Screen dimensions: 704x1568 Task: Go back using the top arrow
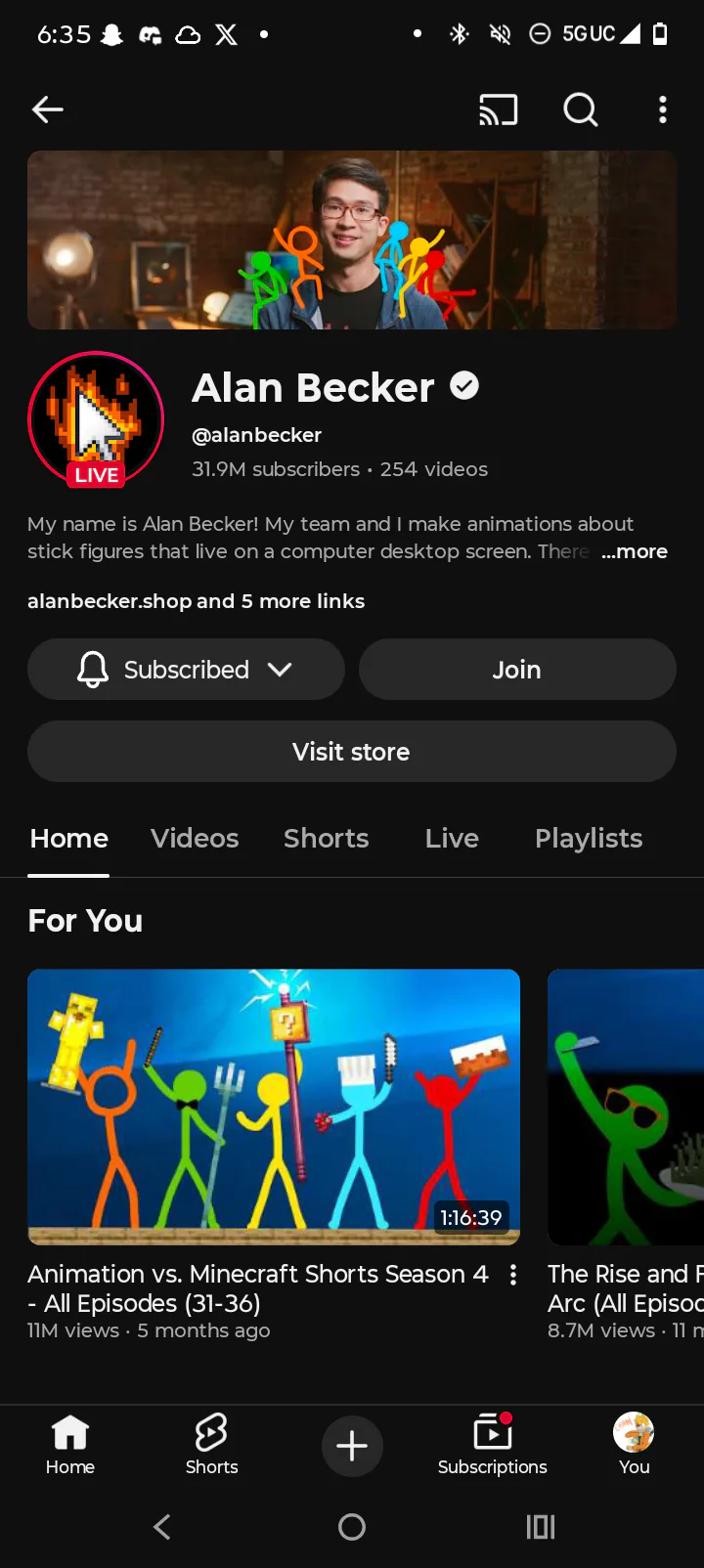(47, 109)
